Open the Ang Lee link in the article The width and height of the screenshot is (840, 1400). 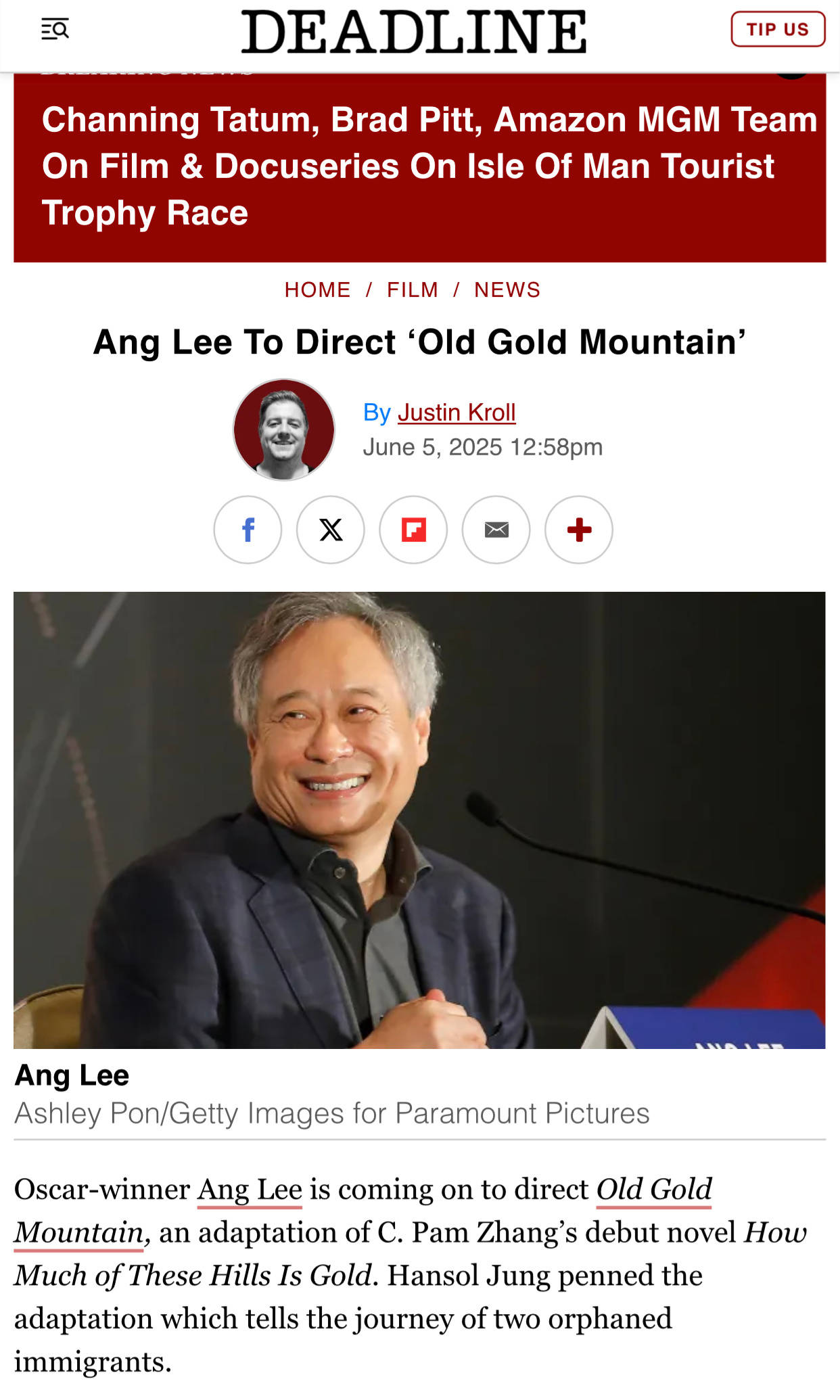pos(250,1190)
